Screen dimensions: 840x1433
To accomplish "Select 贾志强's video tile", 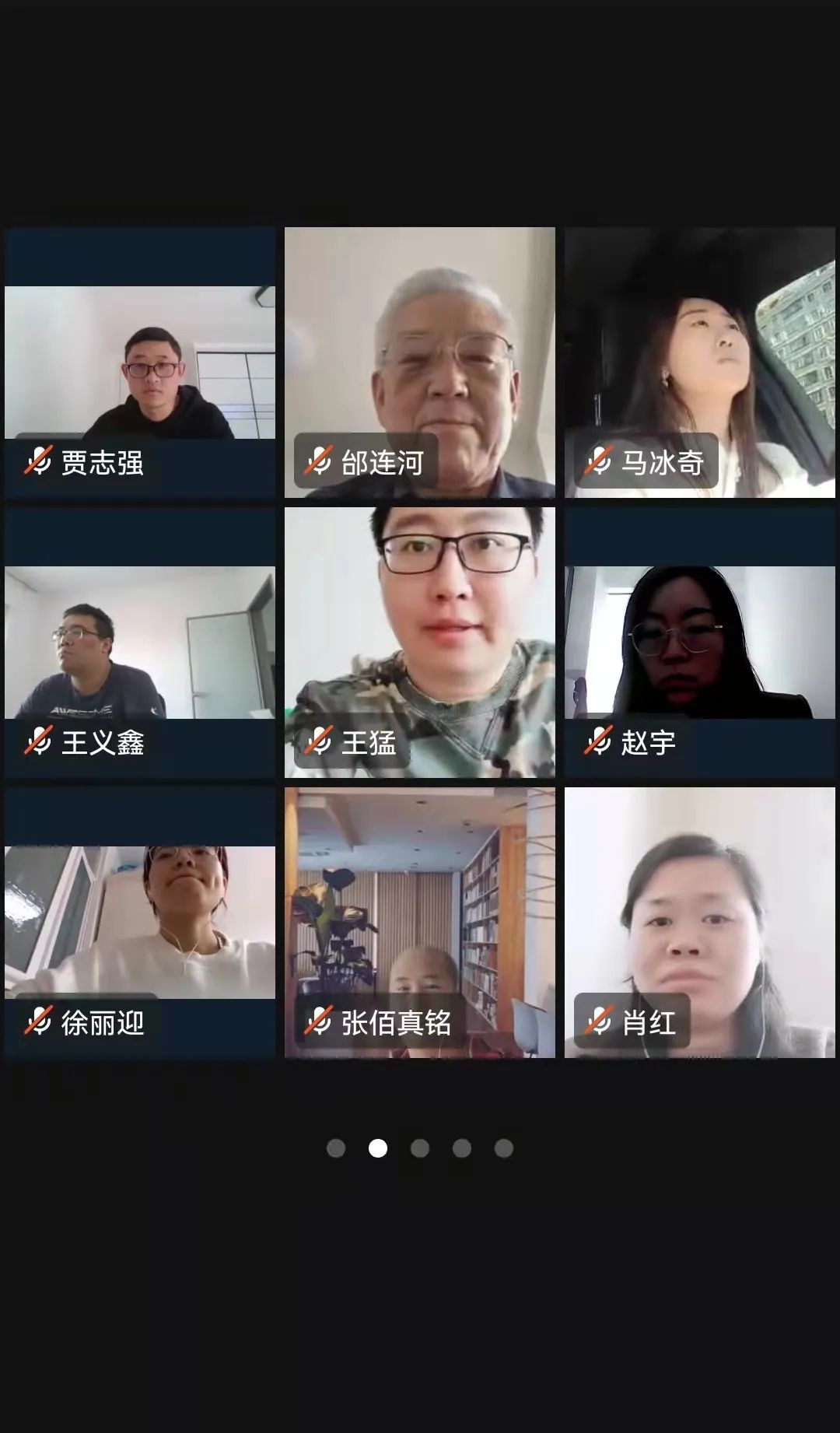I will [140, 363].
